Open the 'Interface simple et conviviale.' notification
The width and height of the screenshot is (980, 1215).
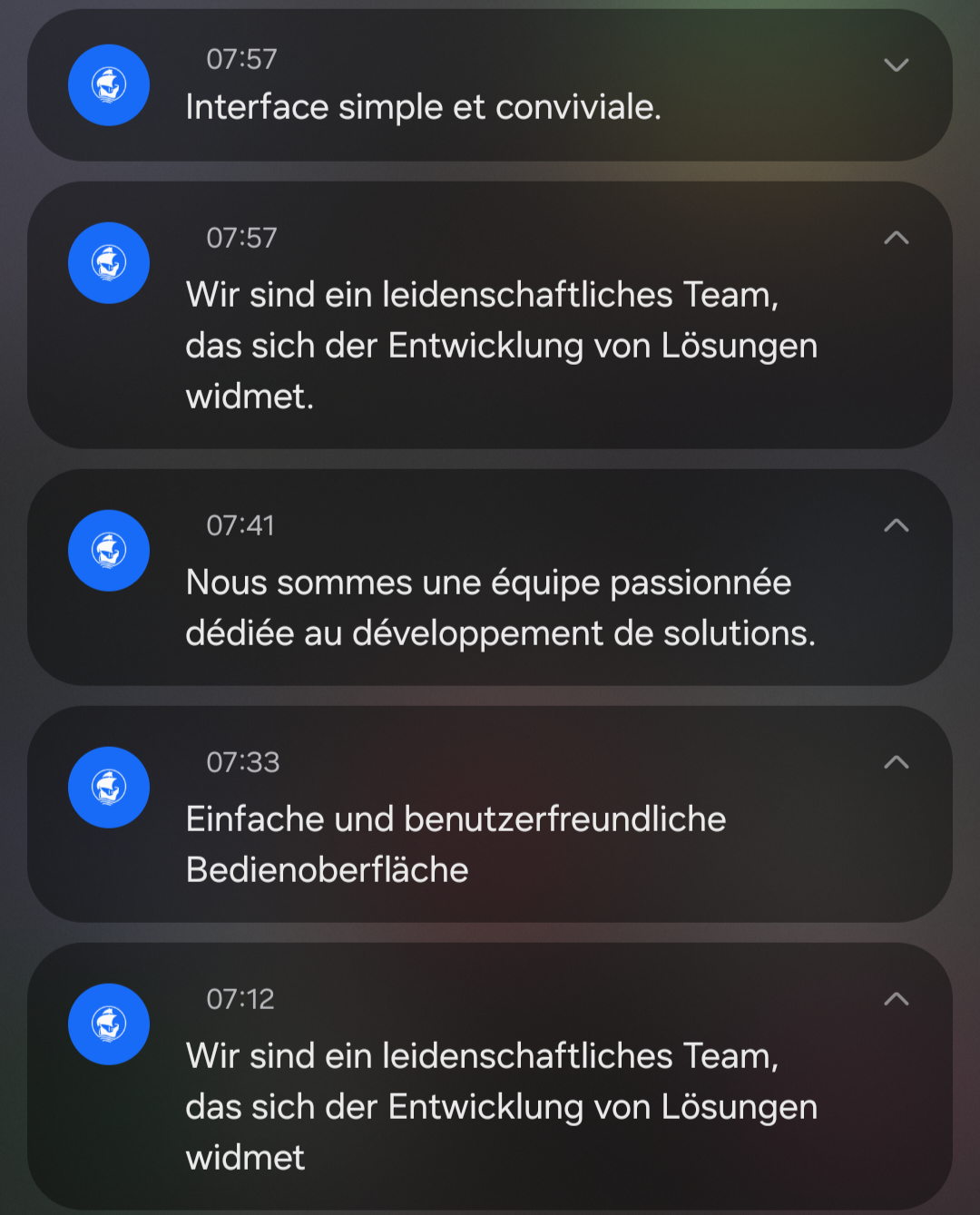(x=423, y=107)
